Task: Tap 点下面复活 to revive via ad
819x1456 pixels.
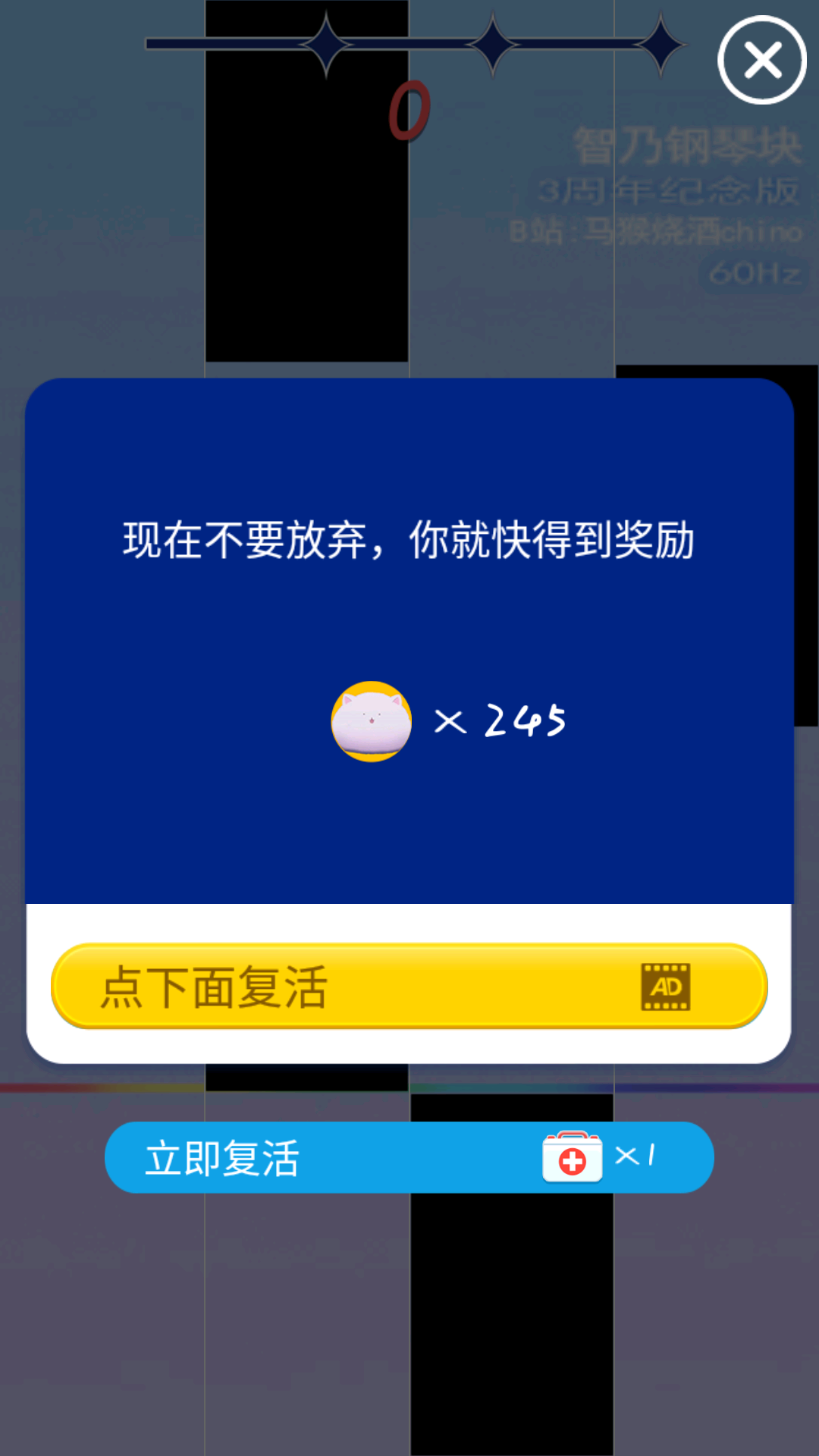Action: tap(409, 986)
